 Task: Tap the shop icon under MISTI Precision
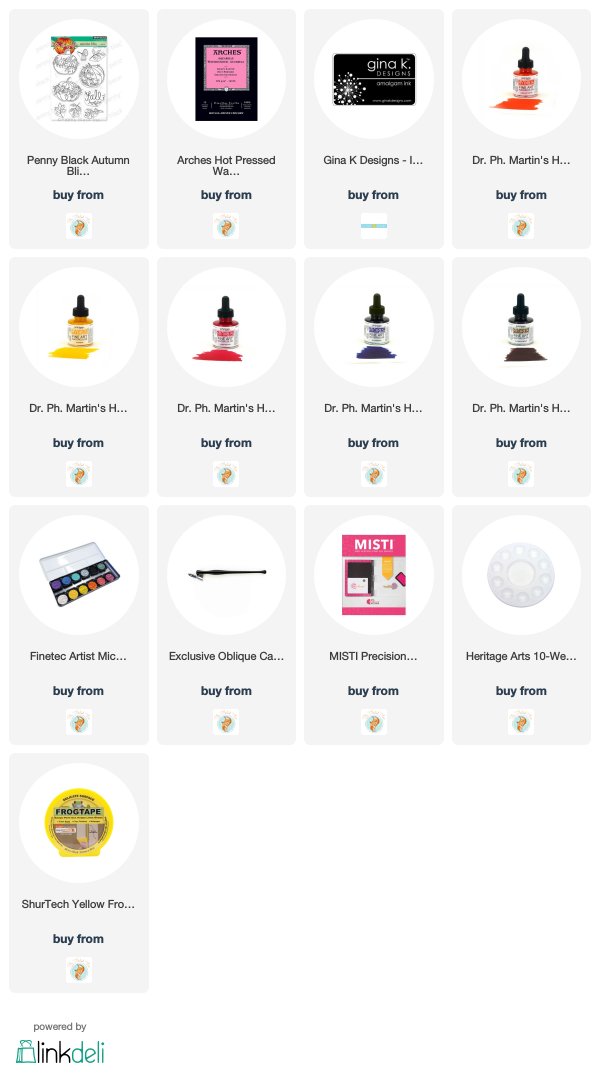tap(374, 722)
